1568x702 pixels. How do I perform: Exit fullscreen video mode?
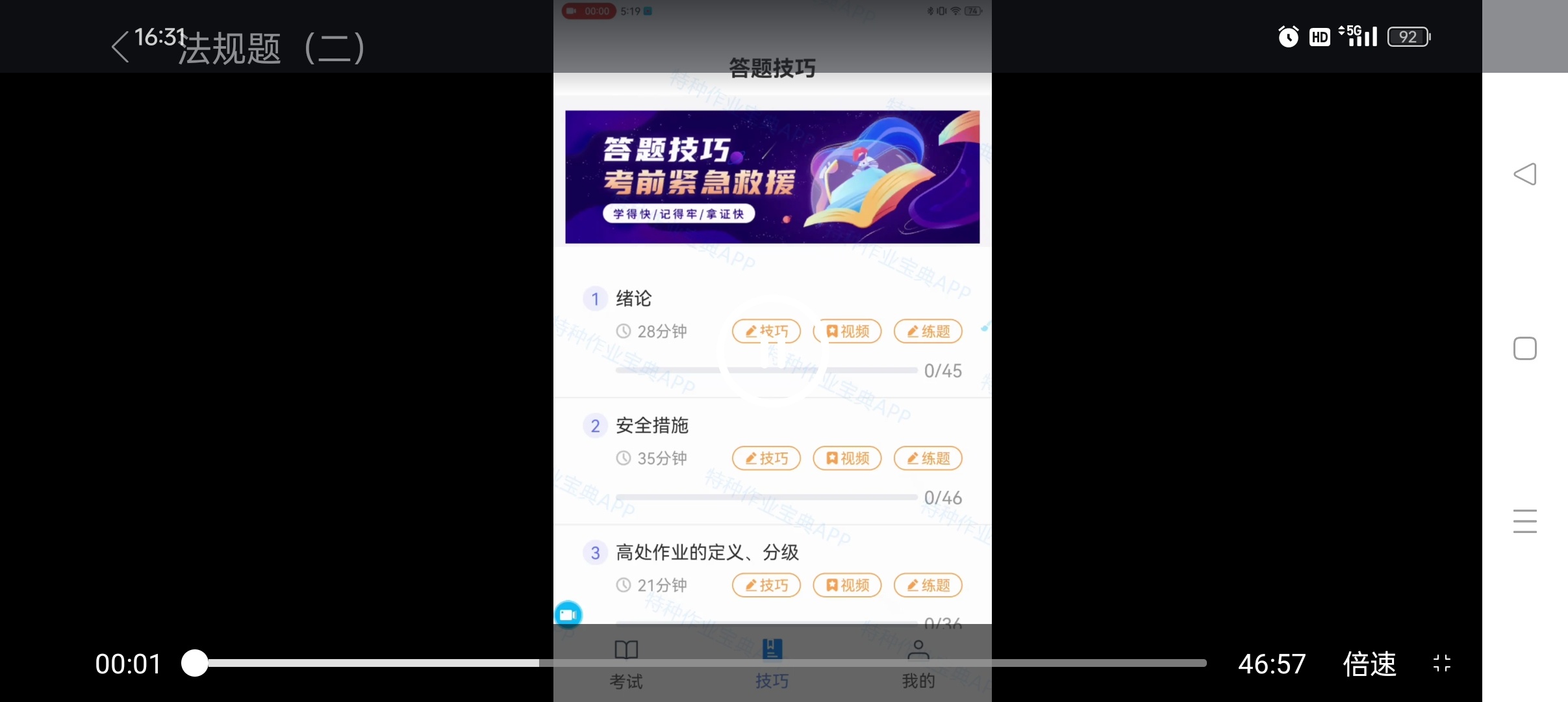(x=1442, y=663)
